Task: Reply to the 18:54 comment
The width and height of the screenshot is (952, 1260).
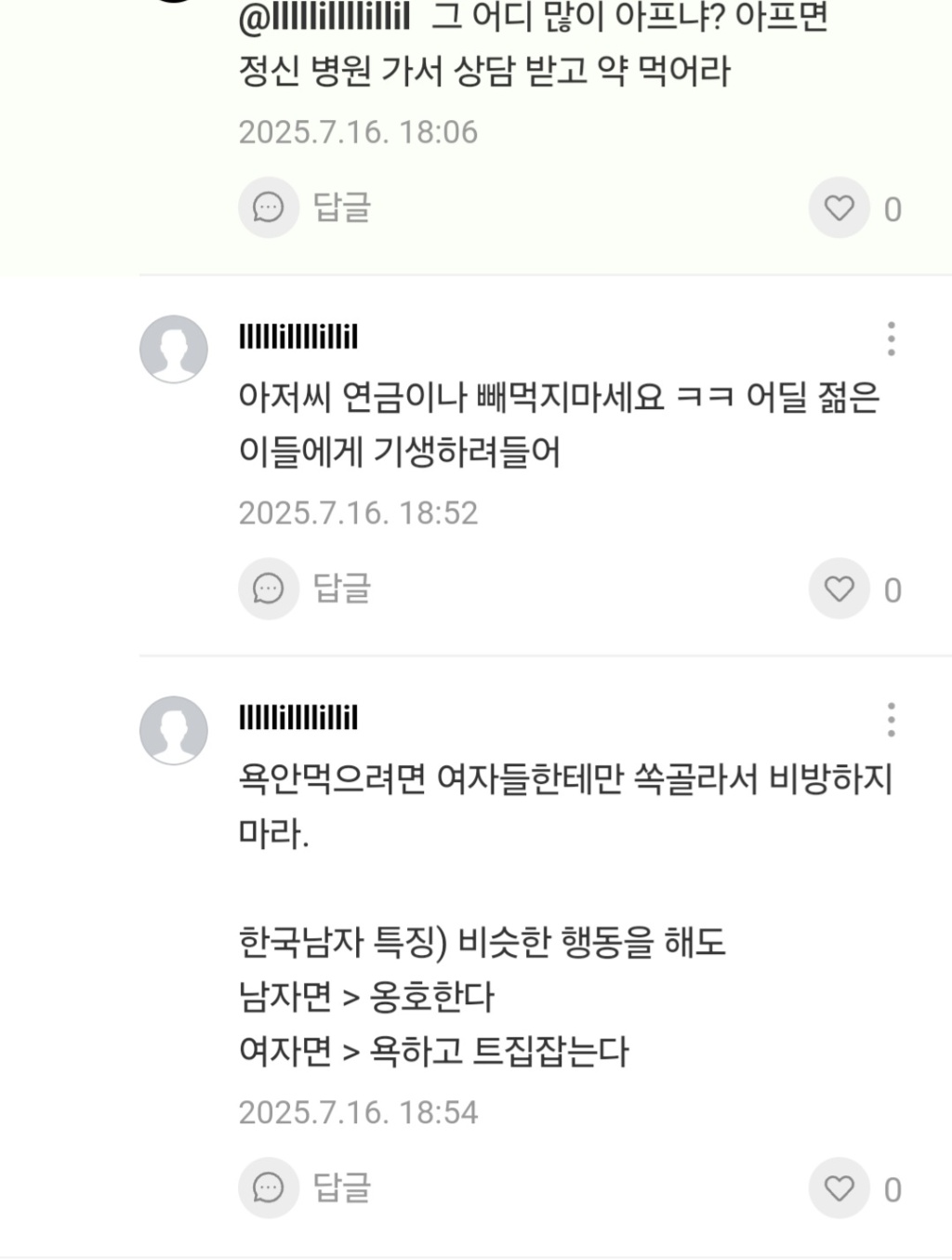Action: (x=305, y=1187)
